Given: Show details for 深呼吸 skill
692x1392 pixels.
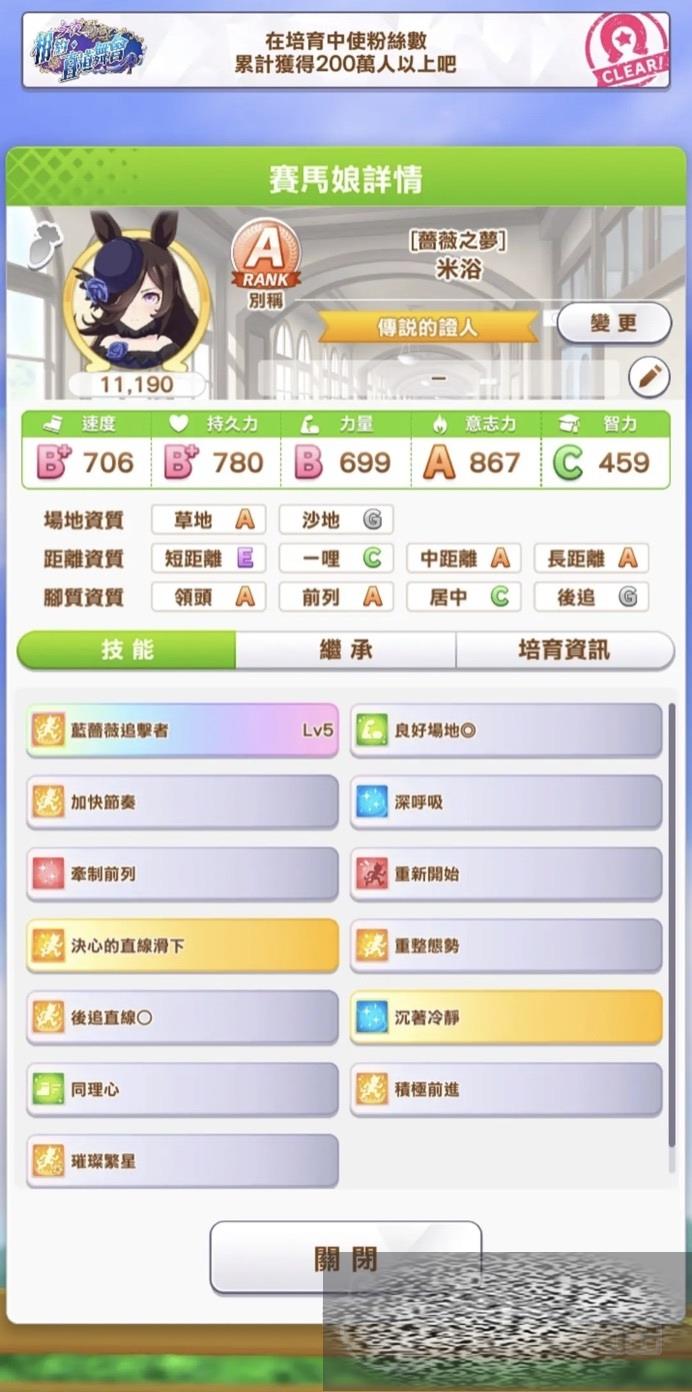Looking at the screenshot, I should point(506,802).
